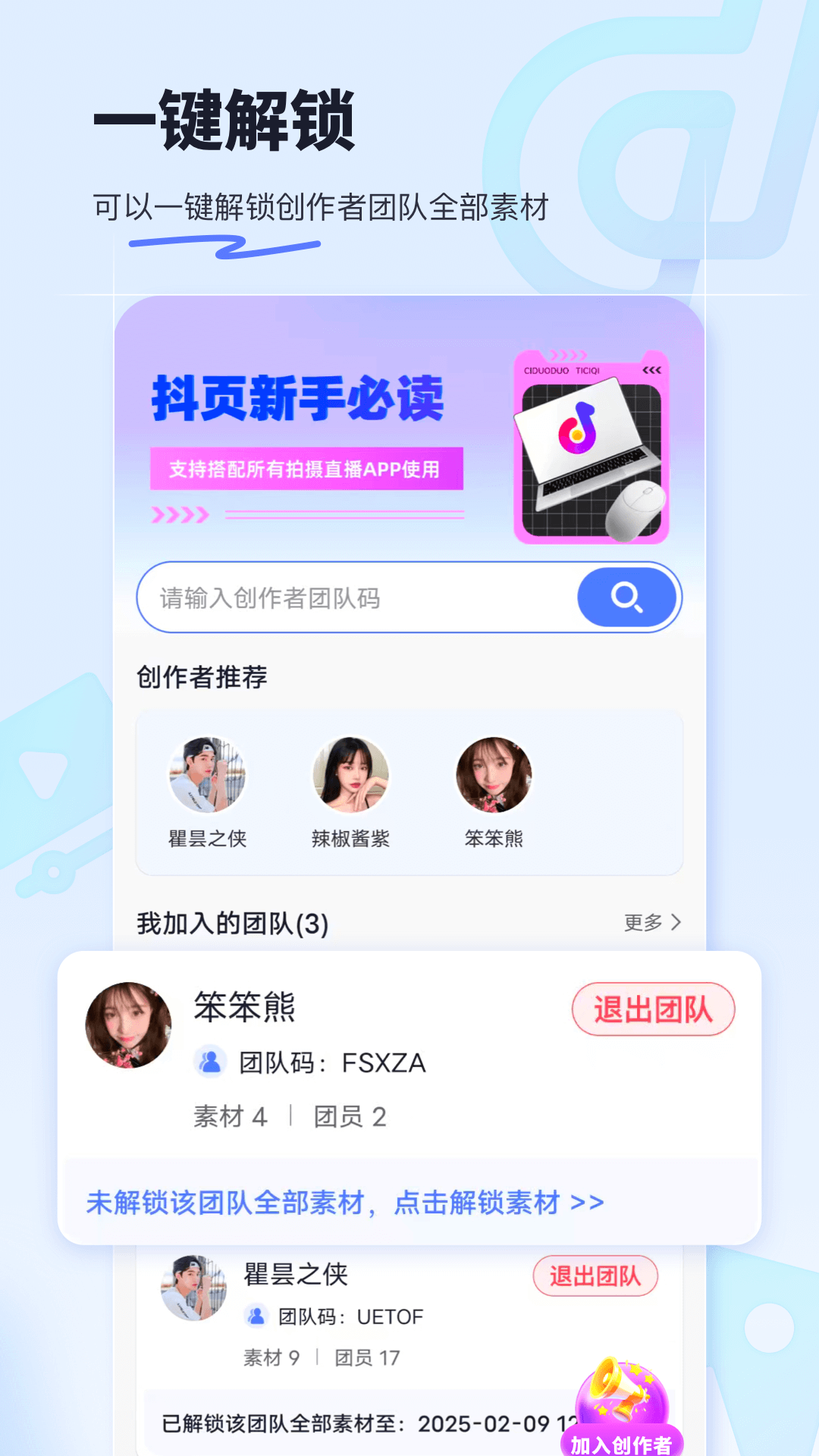Screen dimensions: 819x1456
Task: Select creator 笨笨熊's avatar
Action: [x=494, y=775]
